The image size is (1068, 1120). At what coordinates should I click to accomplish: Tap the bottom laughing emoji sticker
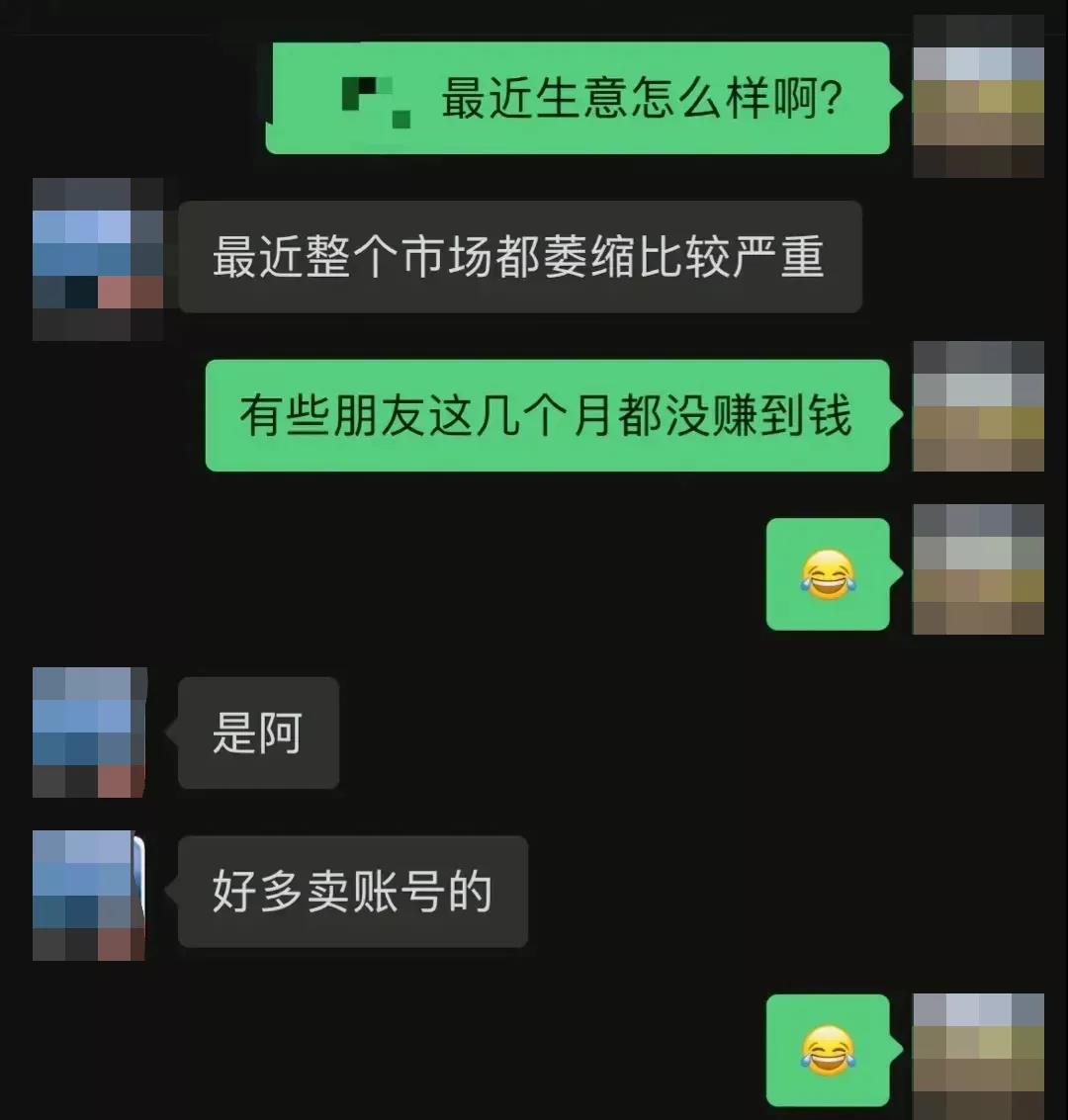tap(829, 1051)
